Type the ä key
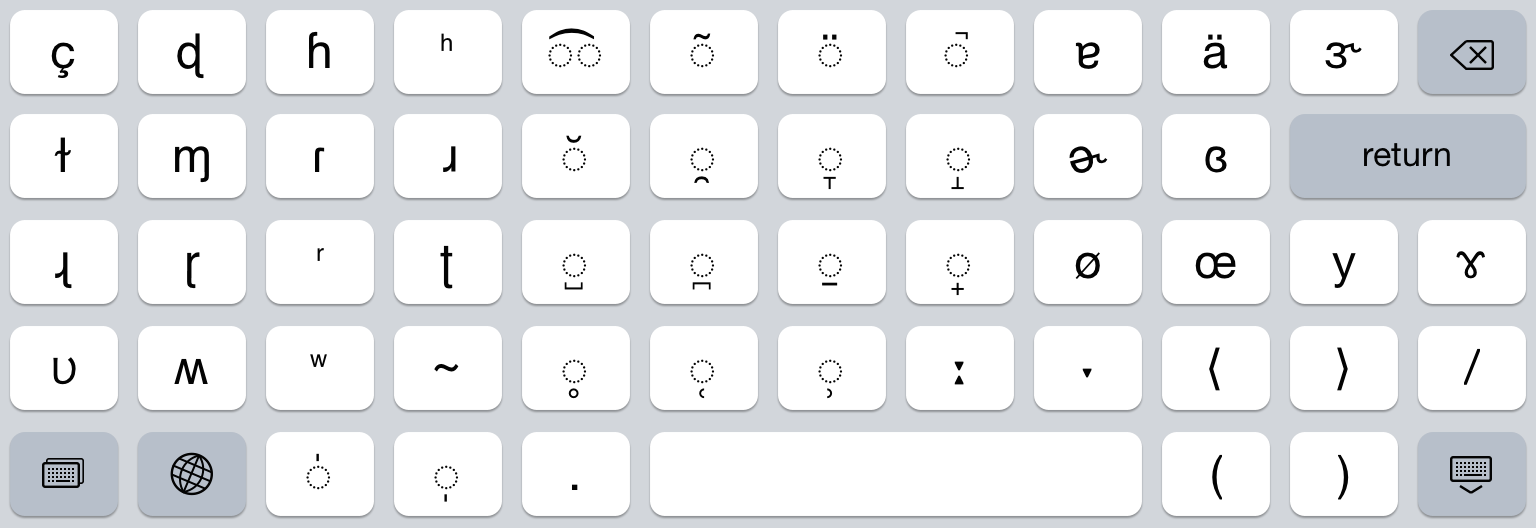 click(x=1215, y=53)
